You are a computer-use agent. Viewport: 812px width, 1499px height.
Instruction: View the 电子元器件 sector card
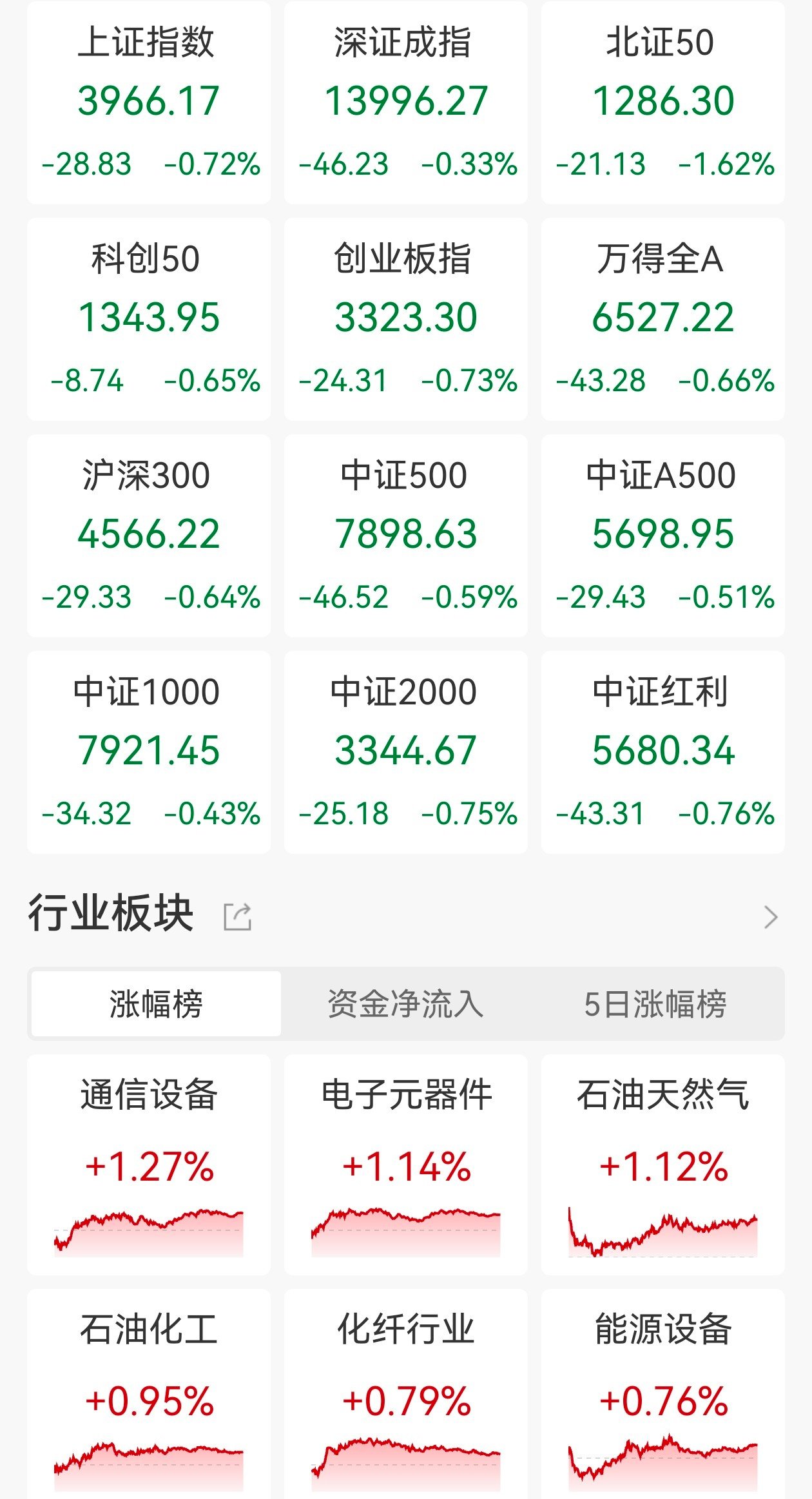click(406, 1165)
